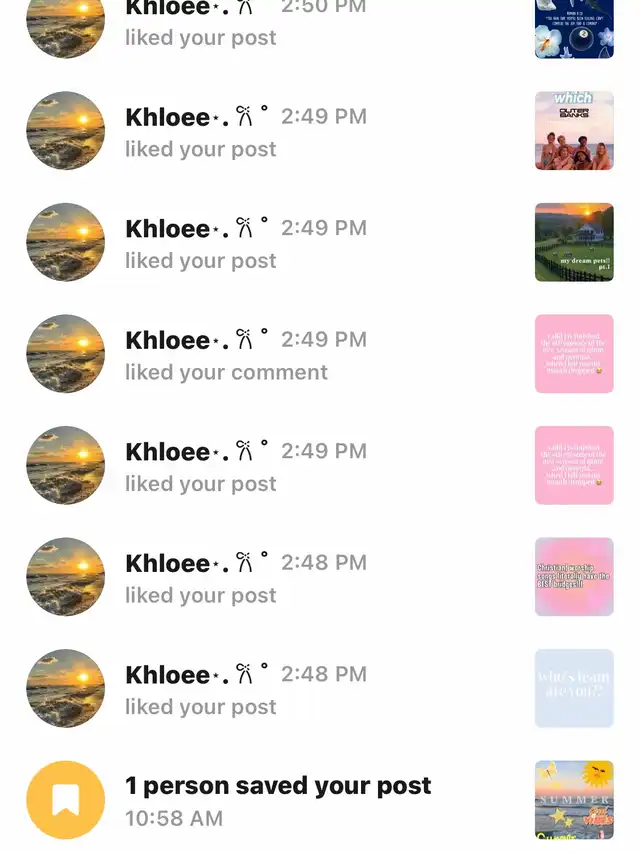Open the 'my dream pets' post thumbnail

click(574, 243)
